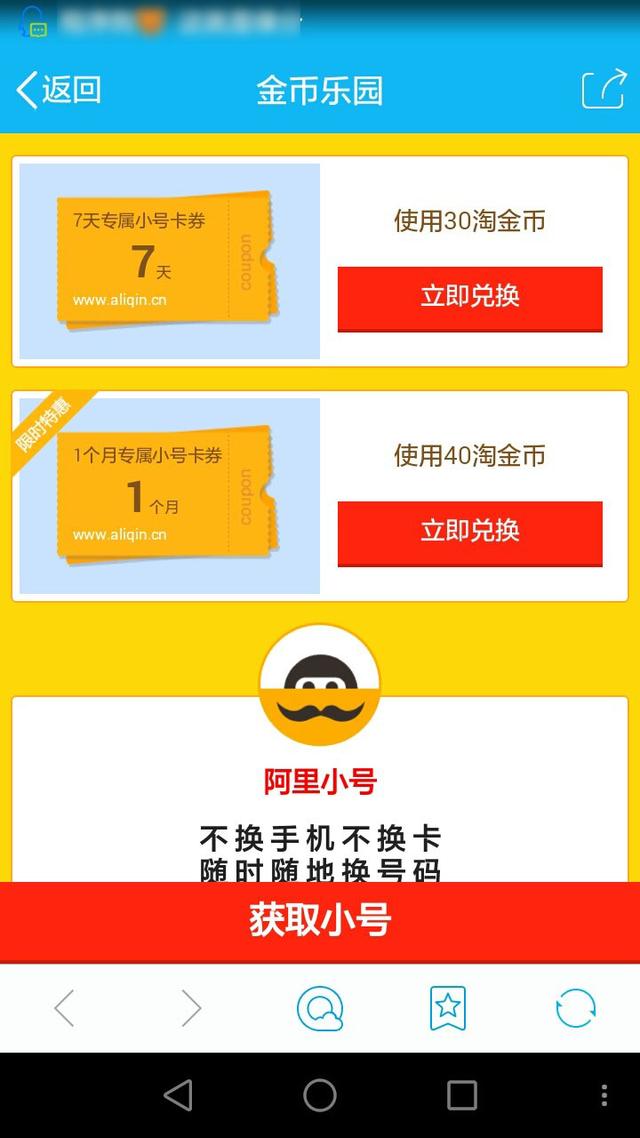Share this 金币乐园 page
Image resolution: width=640 pixels, height=1138 pixels.
click(x=603, y=90)
